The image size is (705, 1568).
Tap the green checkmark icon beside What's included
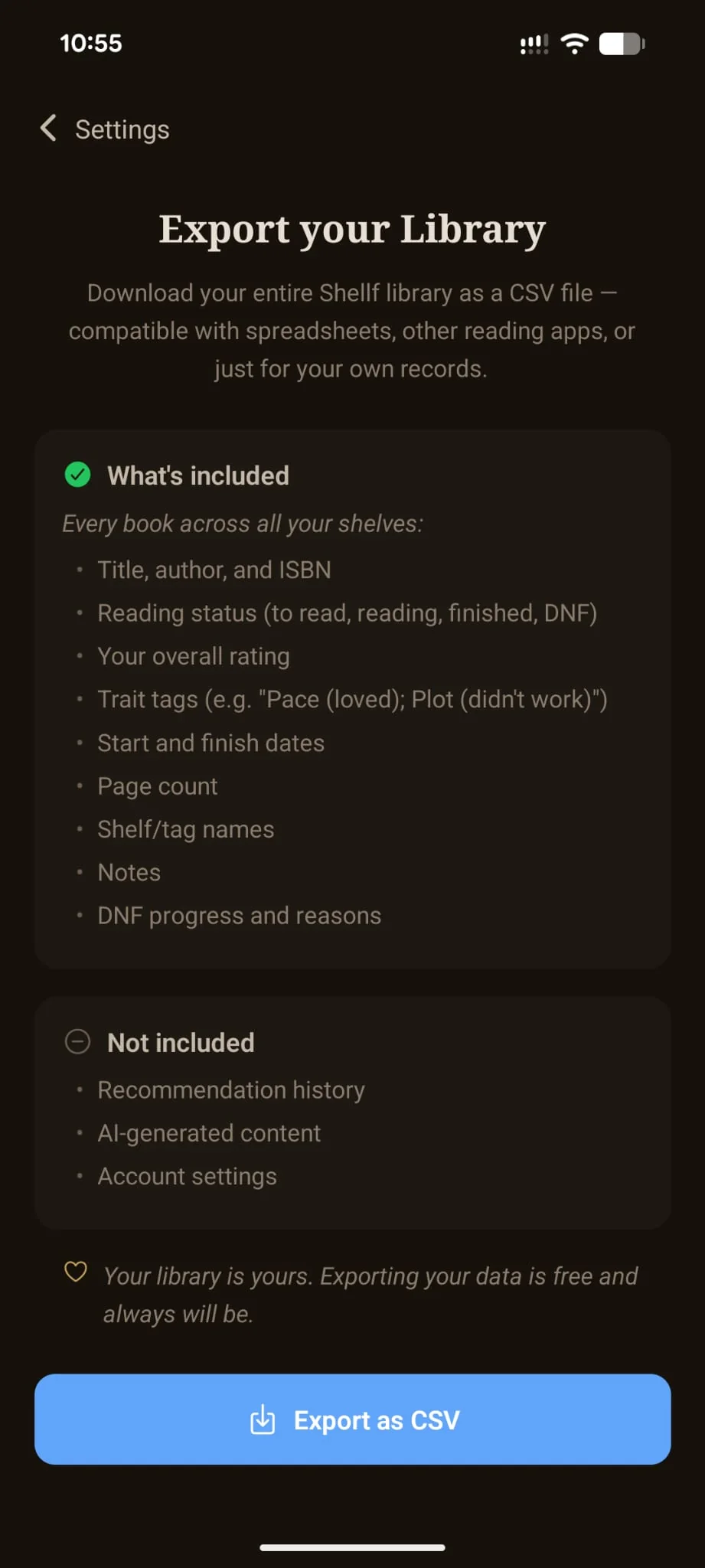pos(77,475)
